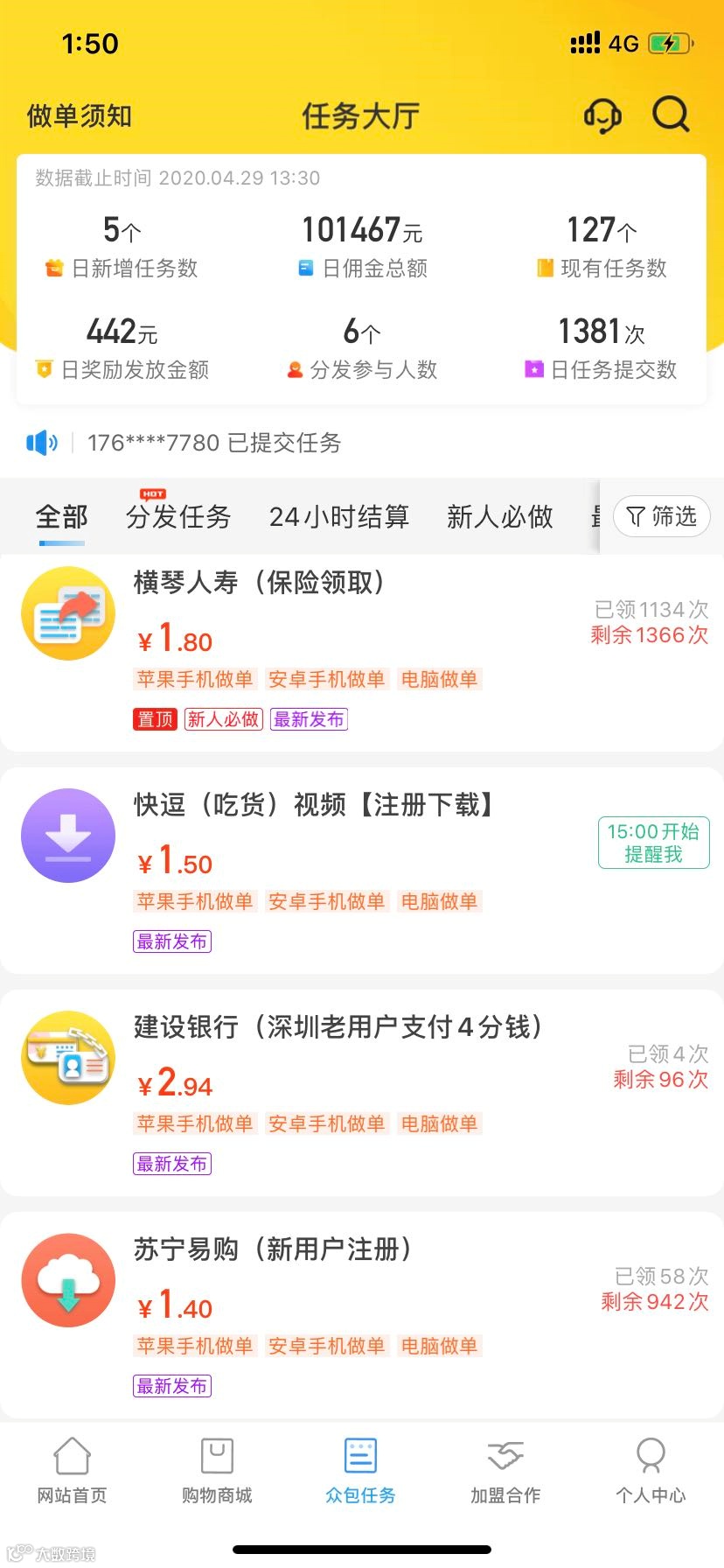Image resolution: width=724 pixels, height=1568 pixels.
Task: Switch to the 新人必做 tab
Action: (499, 517)
